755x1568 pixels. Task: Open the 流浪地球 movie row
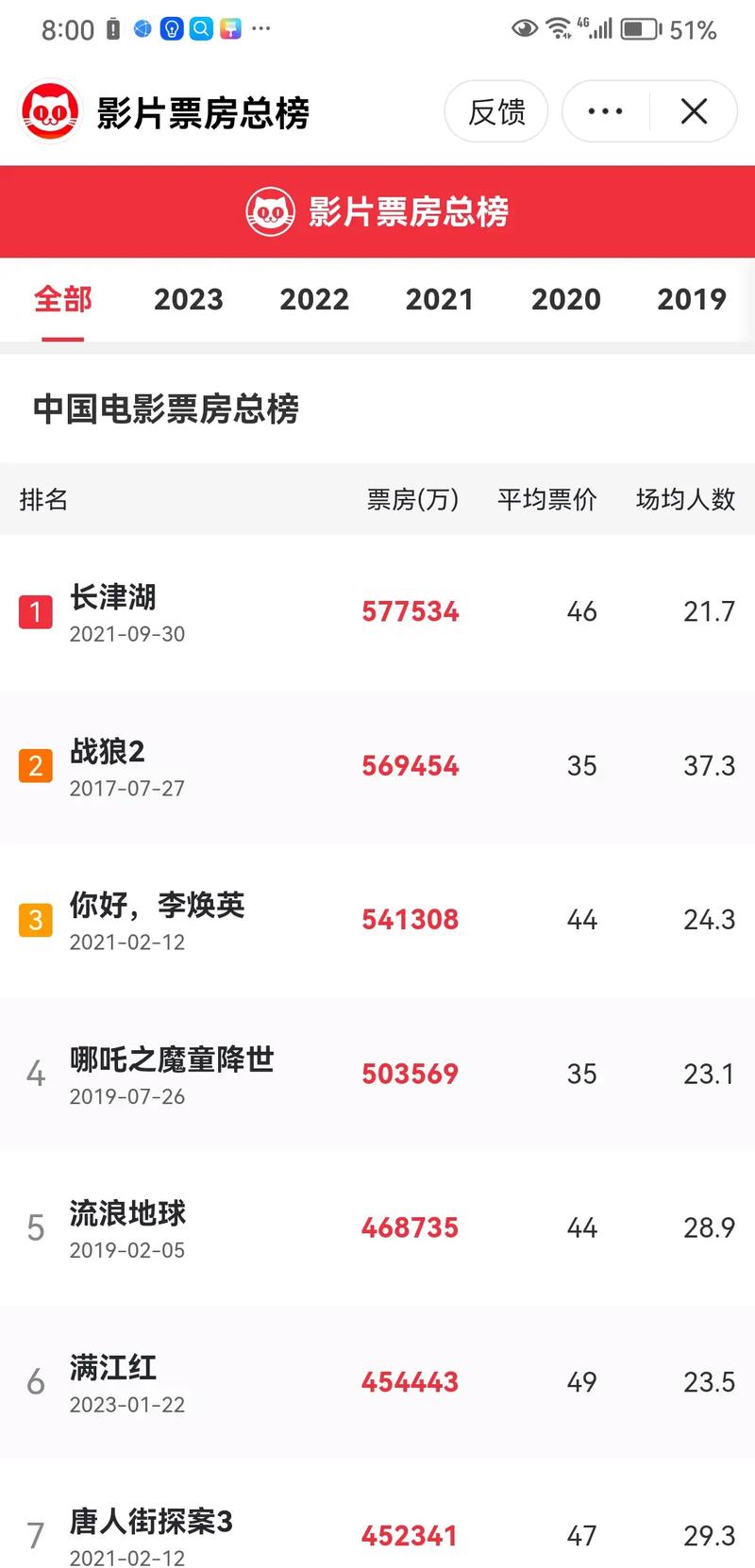377,1227
